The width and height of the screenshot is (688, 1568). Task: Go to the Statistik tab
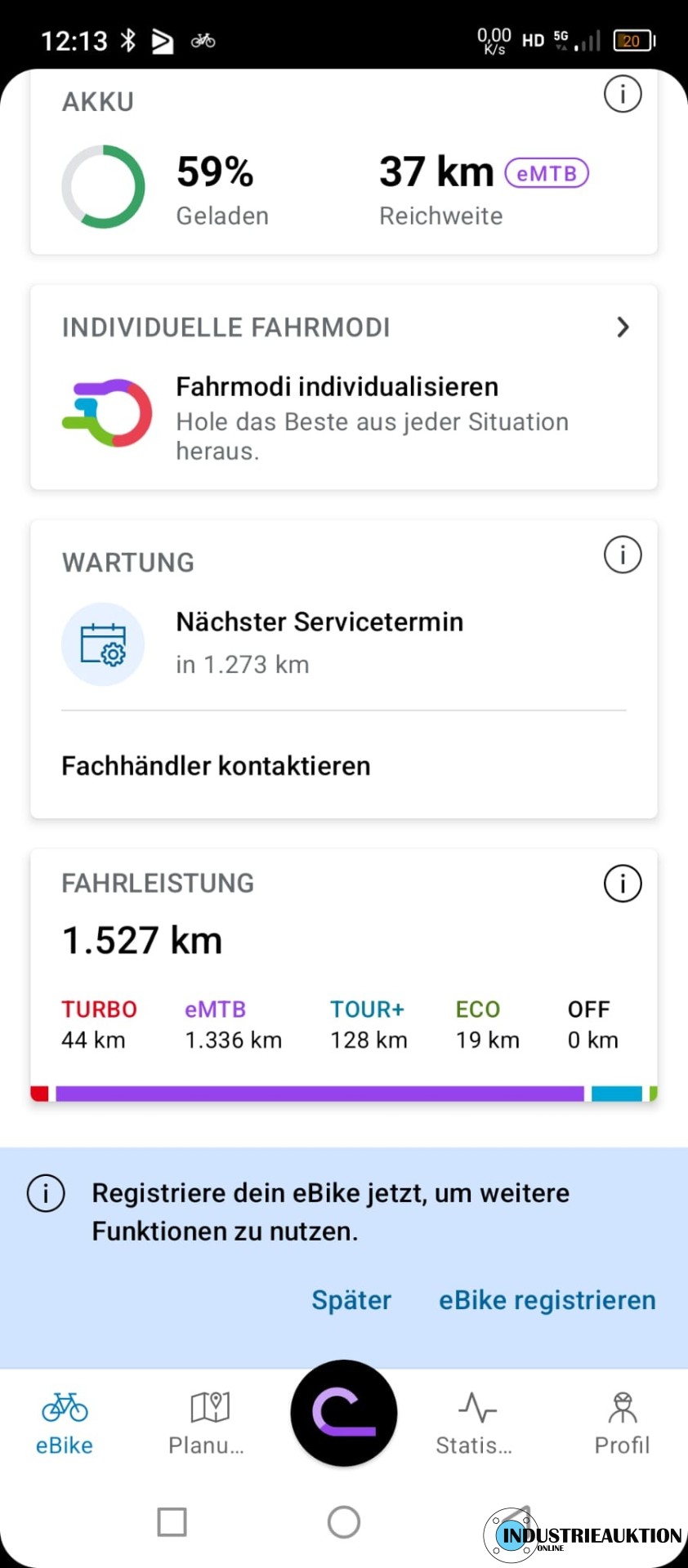(x=475, y=1423)
